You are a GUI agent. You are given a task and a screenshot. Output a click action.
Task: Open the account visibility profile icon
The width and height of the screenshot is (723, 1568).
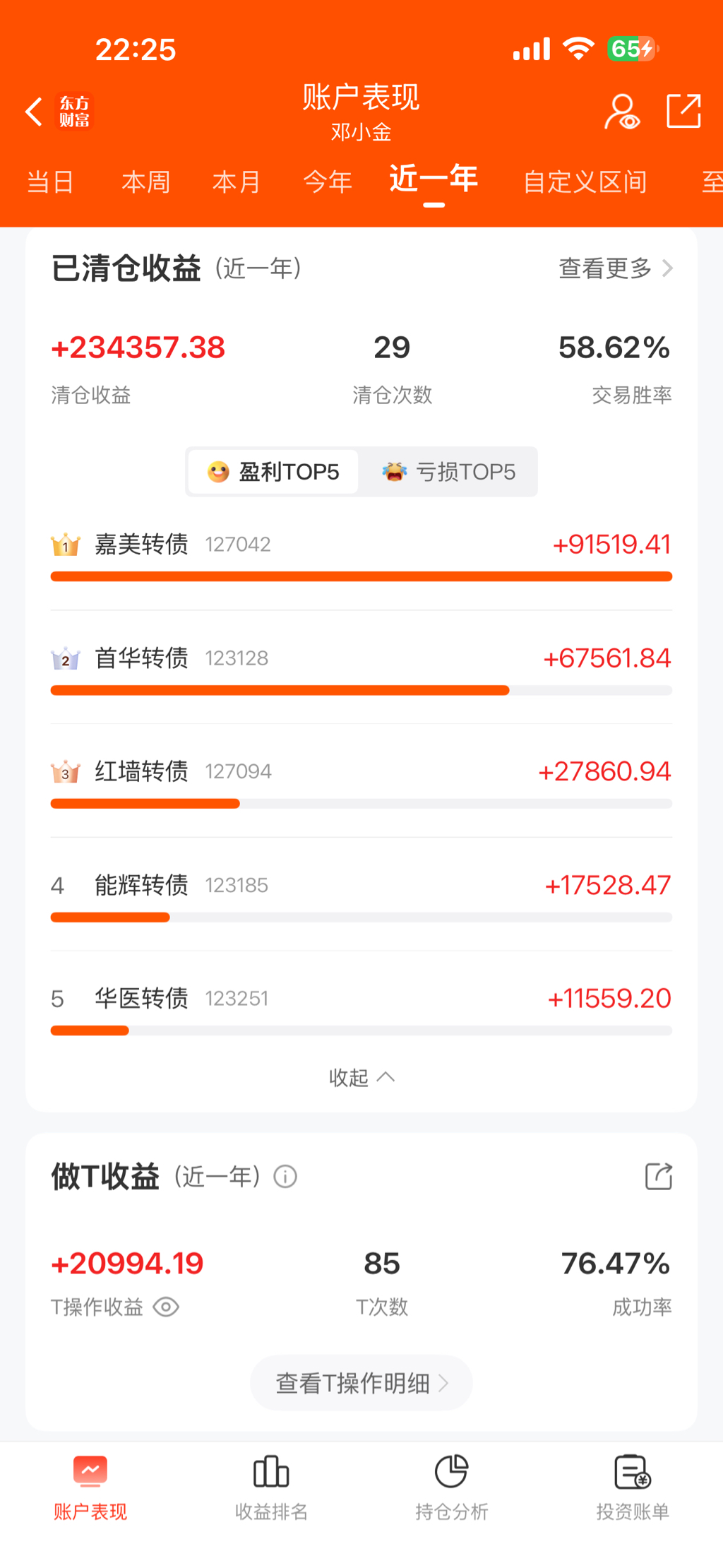(x=621, y=112)
